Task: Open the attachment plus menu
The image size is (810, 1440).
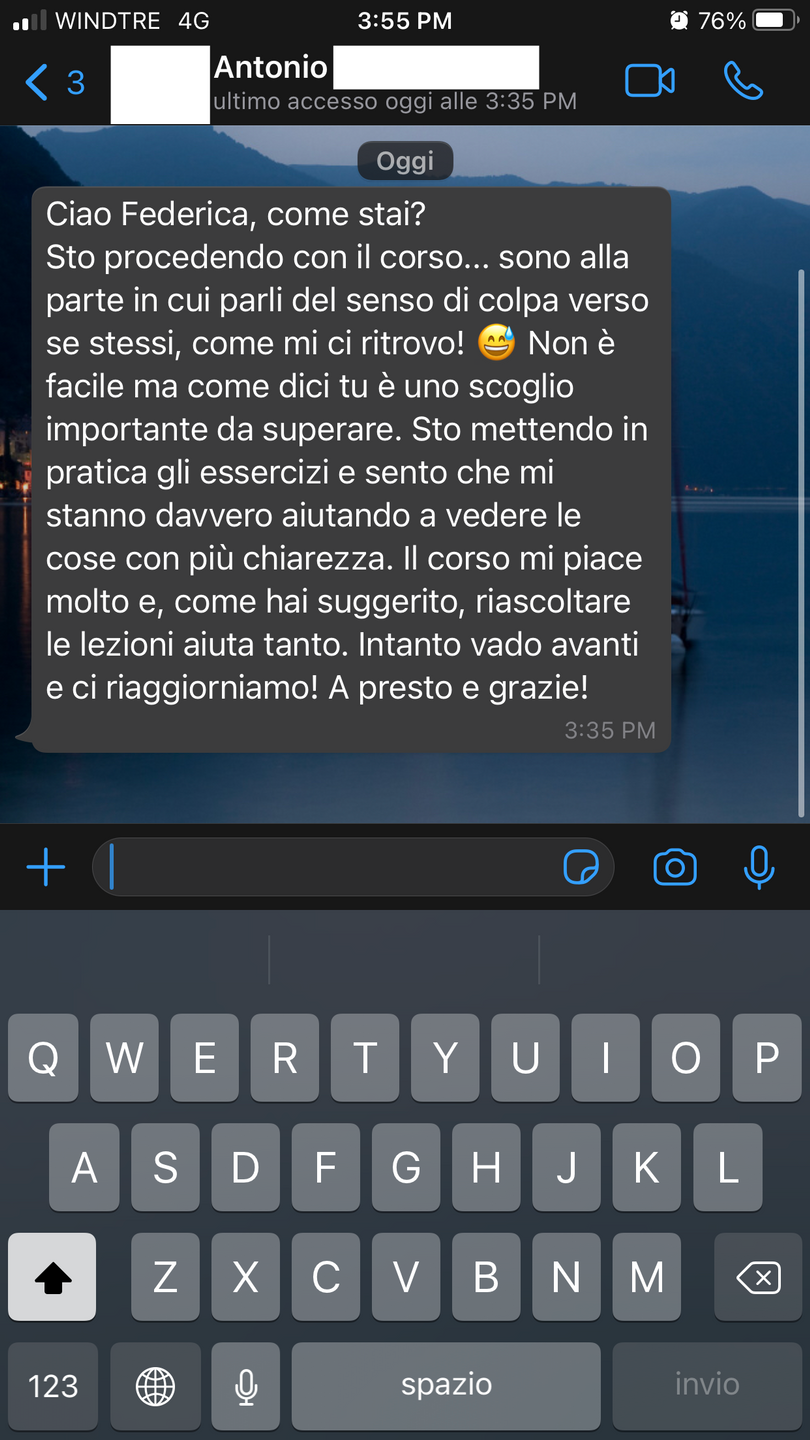Action: [45, 867]
